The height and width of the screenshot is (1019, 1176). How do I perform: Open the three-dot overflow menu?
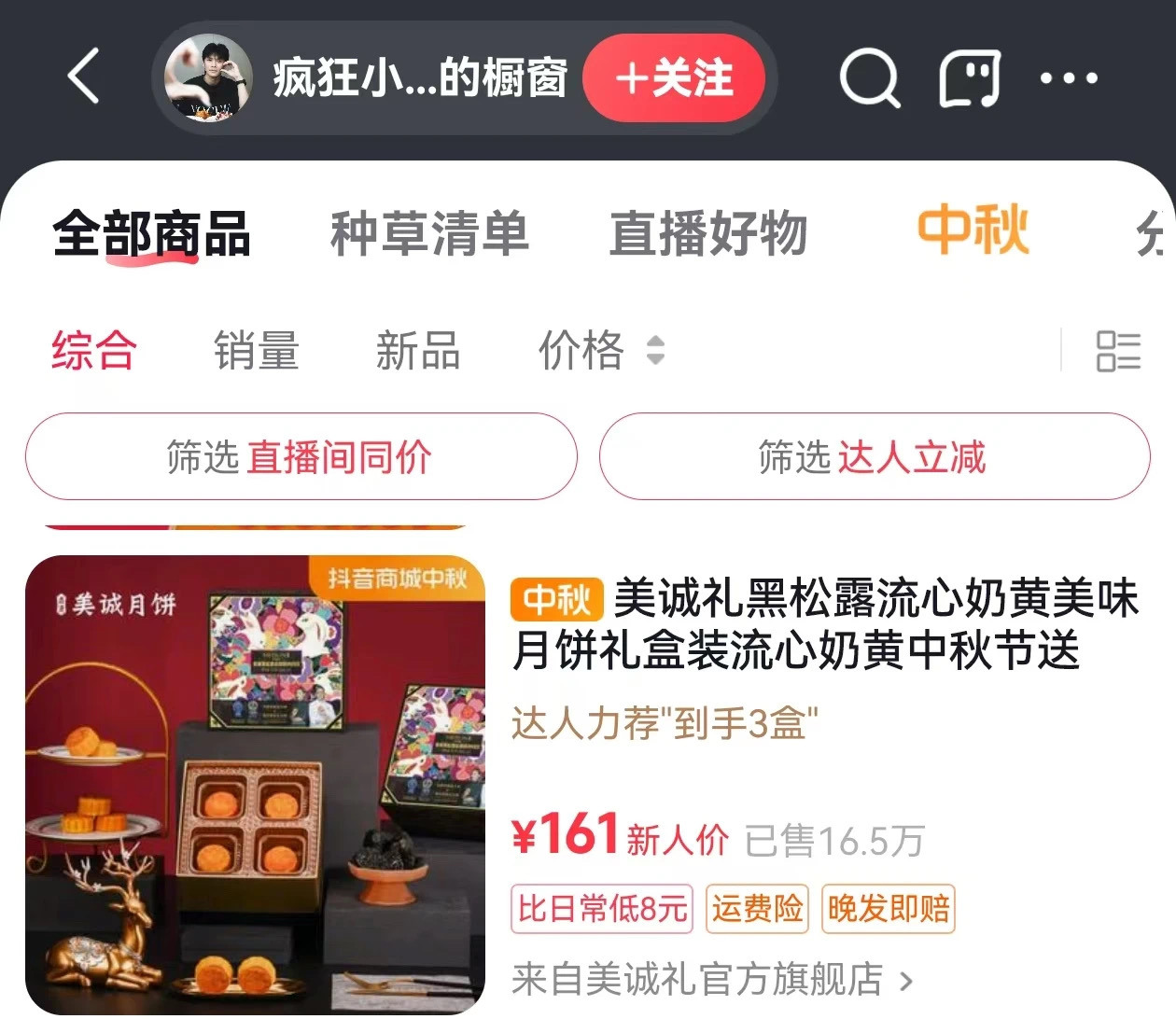1069,78
